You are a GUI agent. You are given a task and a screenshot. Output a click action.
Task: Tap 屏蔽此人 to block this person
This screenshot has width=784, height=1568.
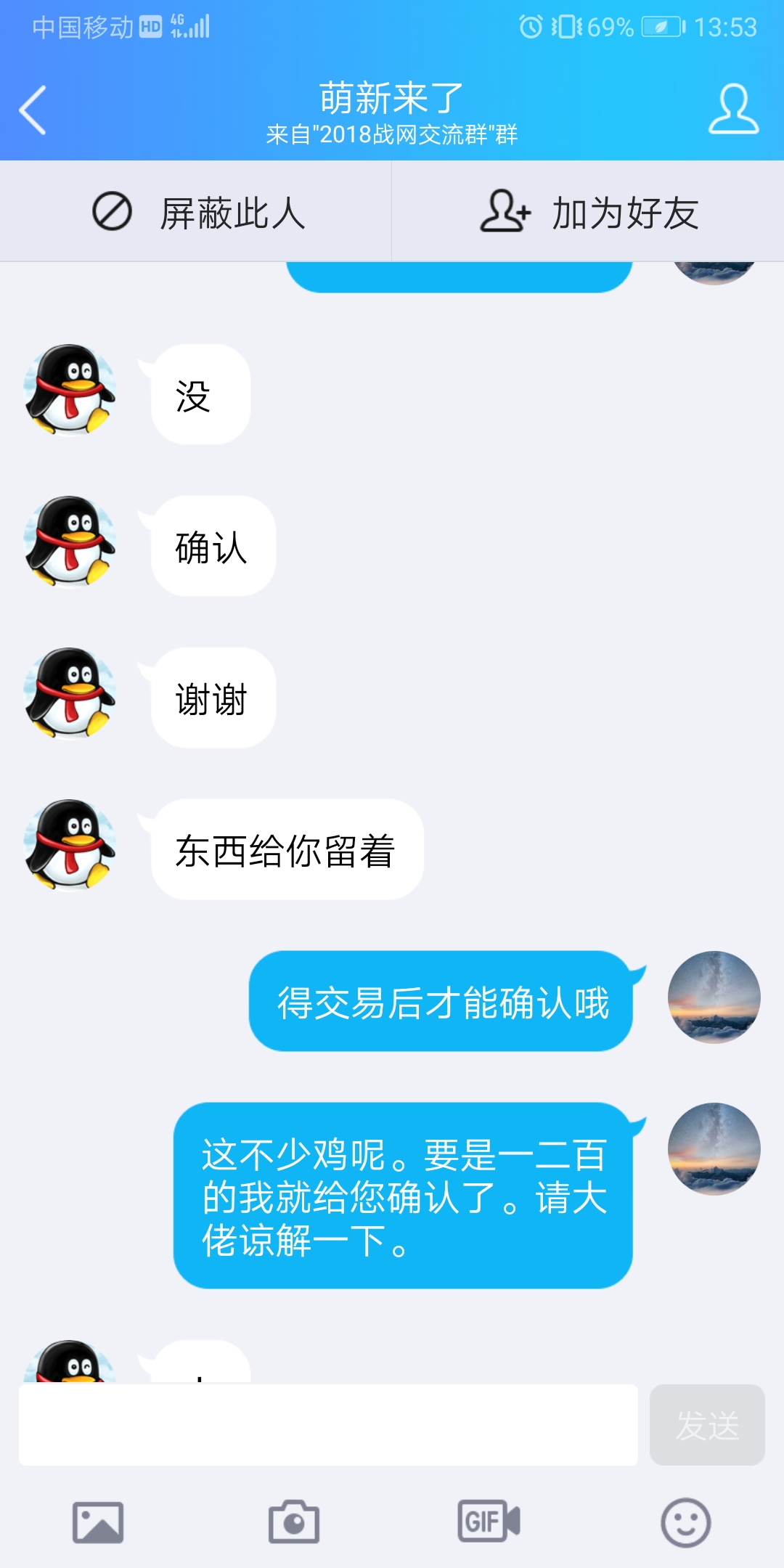point(196,212)
